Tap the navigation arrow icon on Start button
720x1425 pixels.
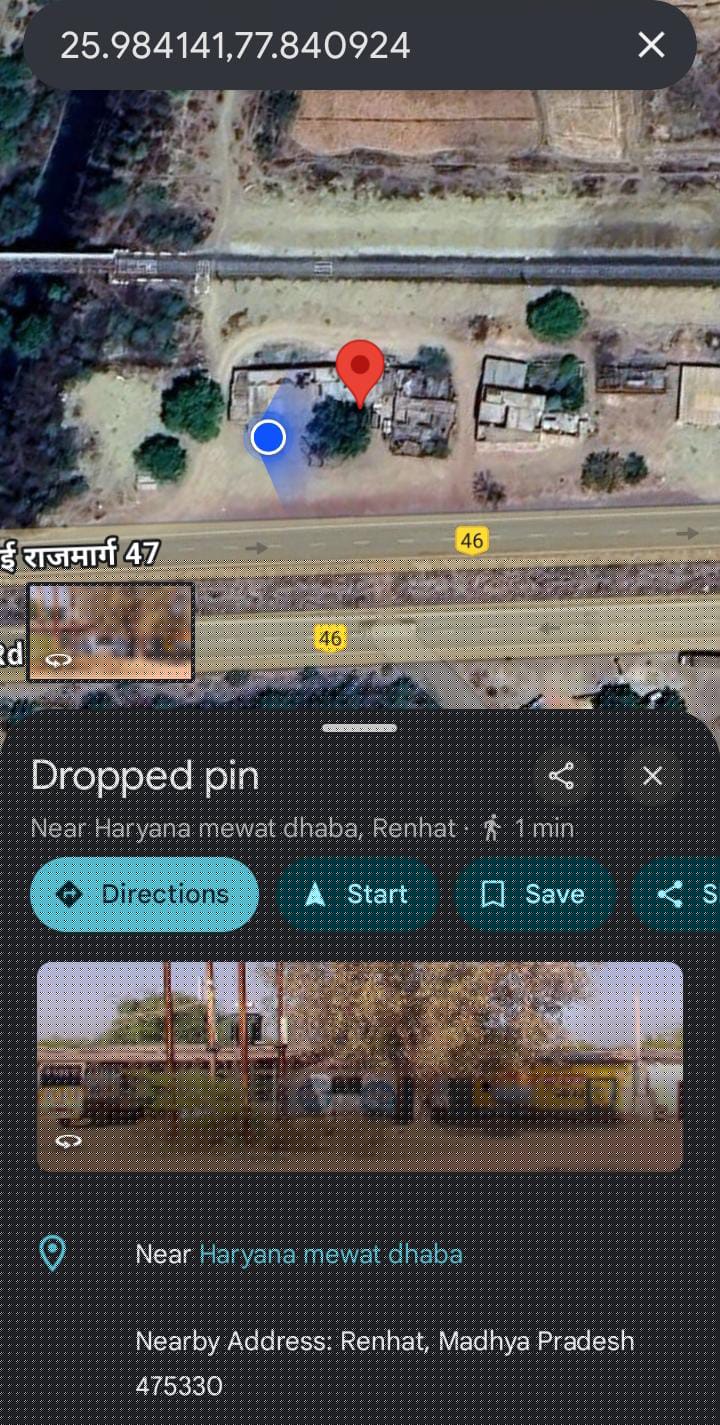pyautogui.click(x=314, y=894)
